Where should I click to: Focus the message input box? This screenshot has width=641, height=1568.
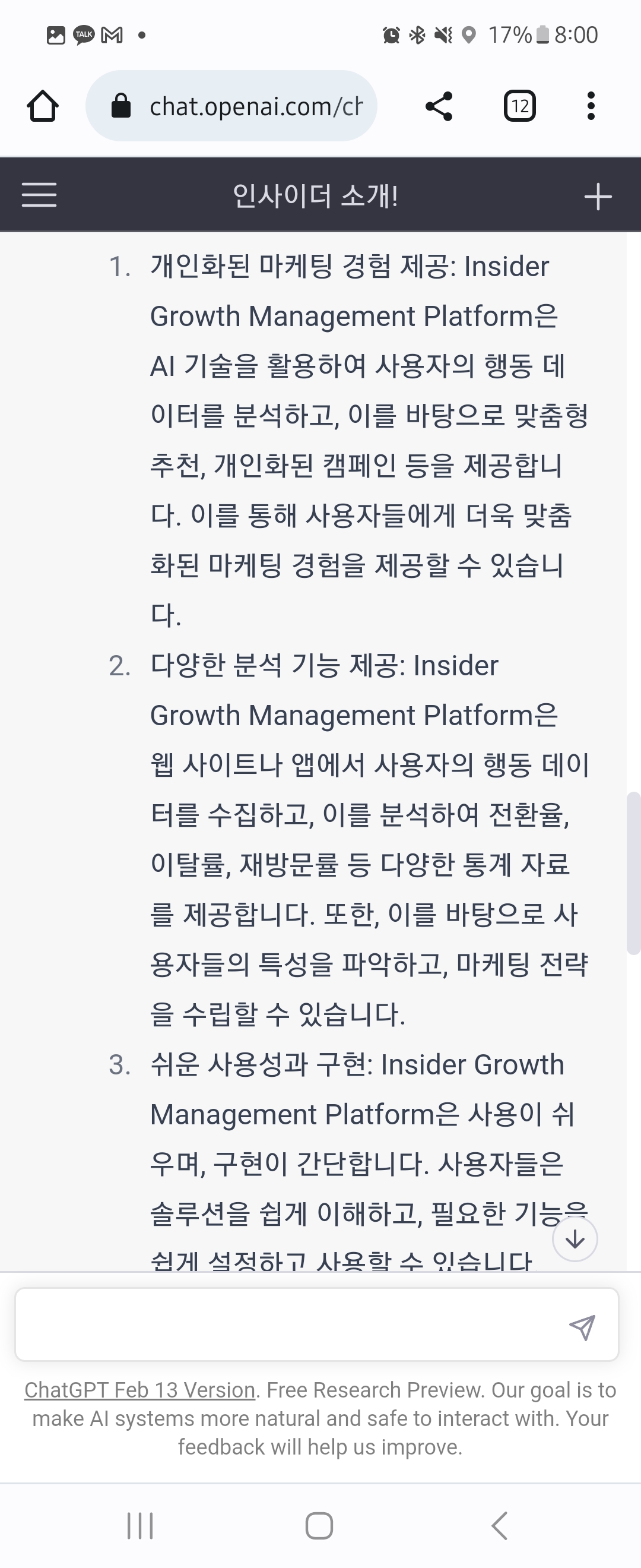click(286, 1324)
